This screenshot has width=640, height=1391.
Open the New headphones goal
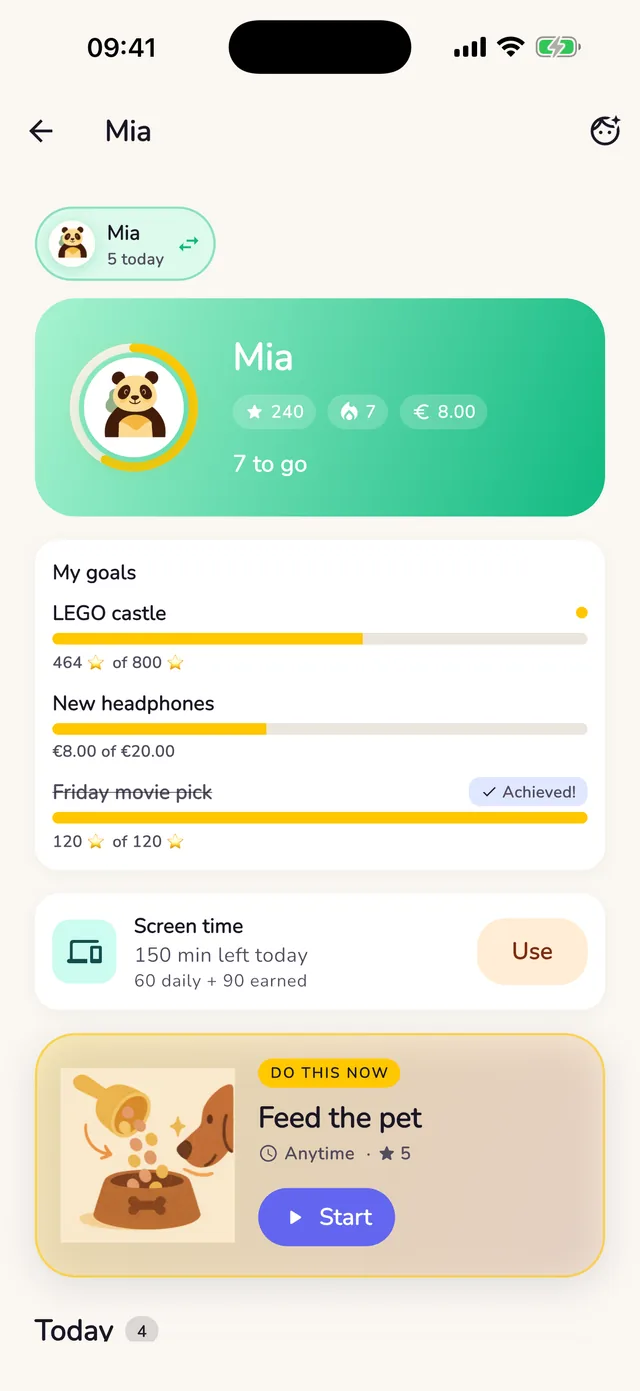(320, 726)
